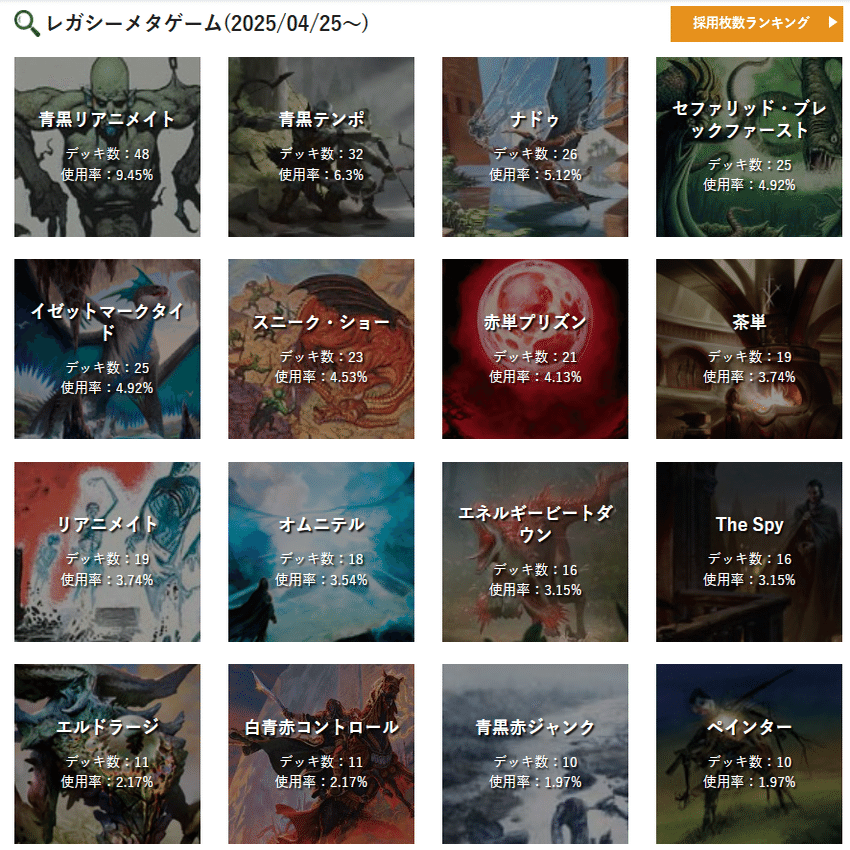Viewport: 850px width, 850px height.
Task: Select the エネルギービートダウン deck tile
Action: (535, 551)
